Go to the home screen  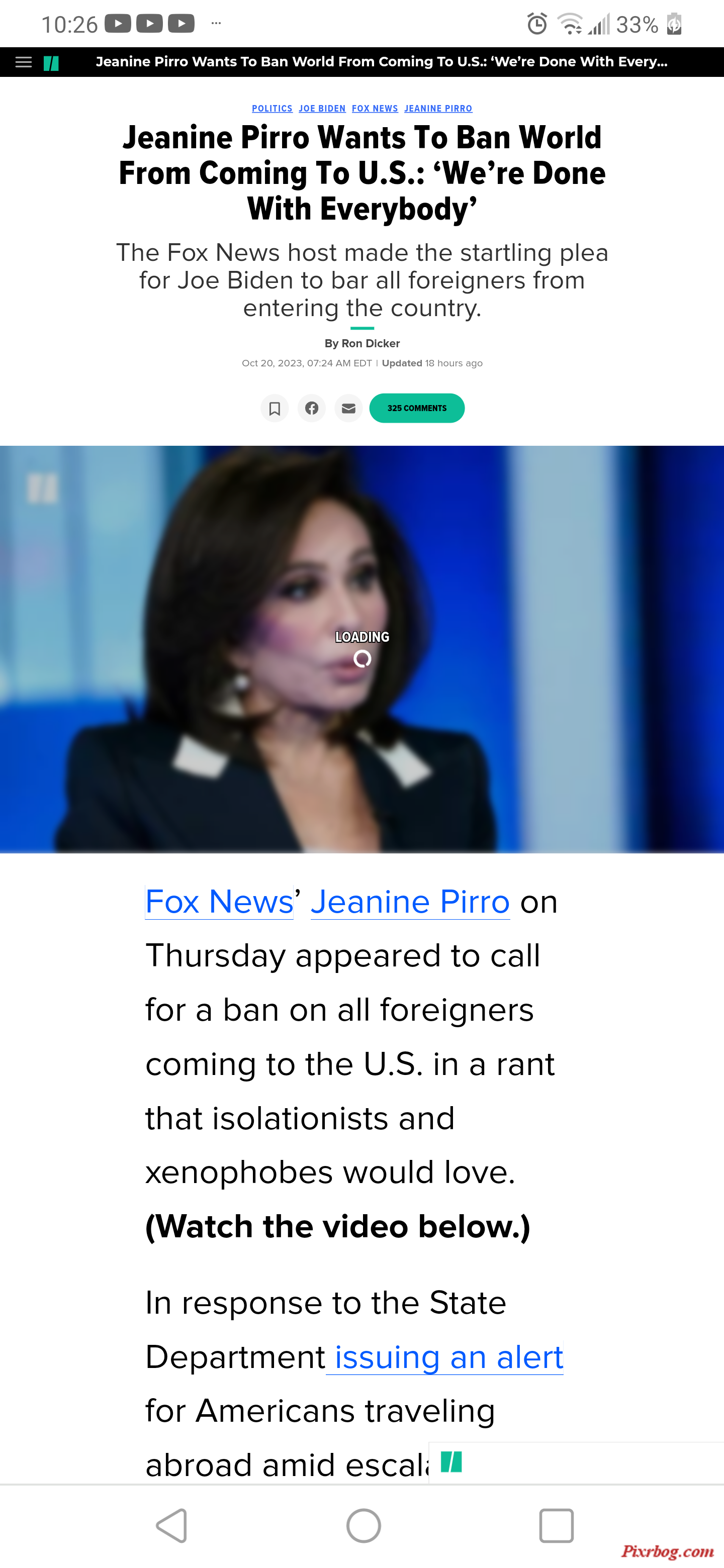click(364, 1525)
